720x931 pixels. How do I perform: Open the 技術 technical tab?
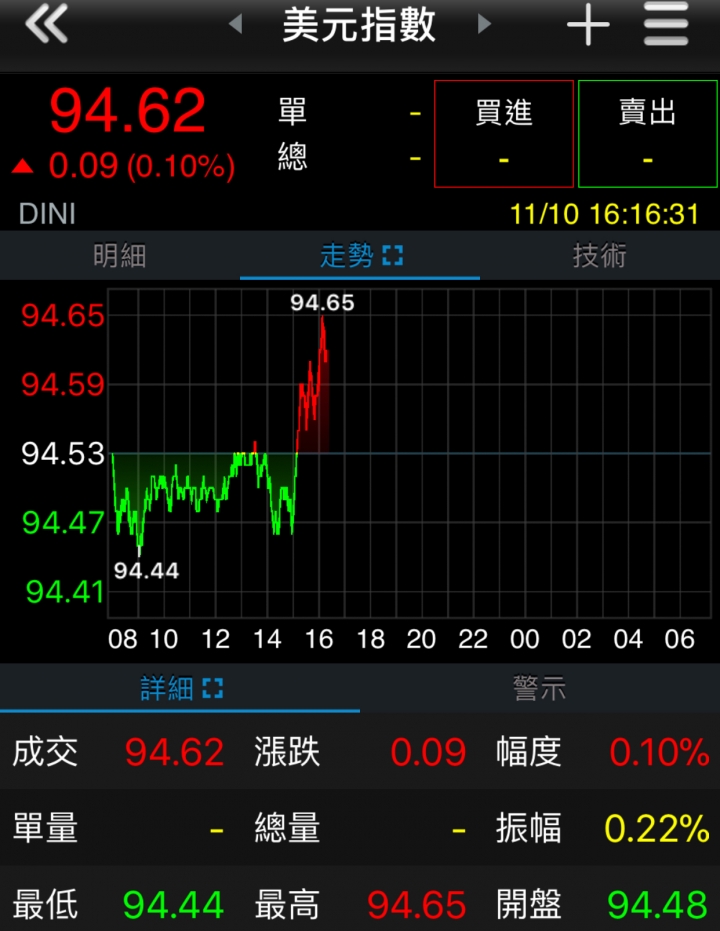point(600,256)
